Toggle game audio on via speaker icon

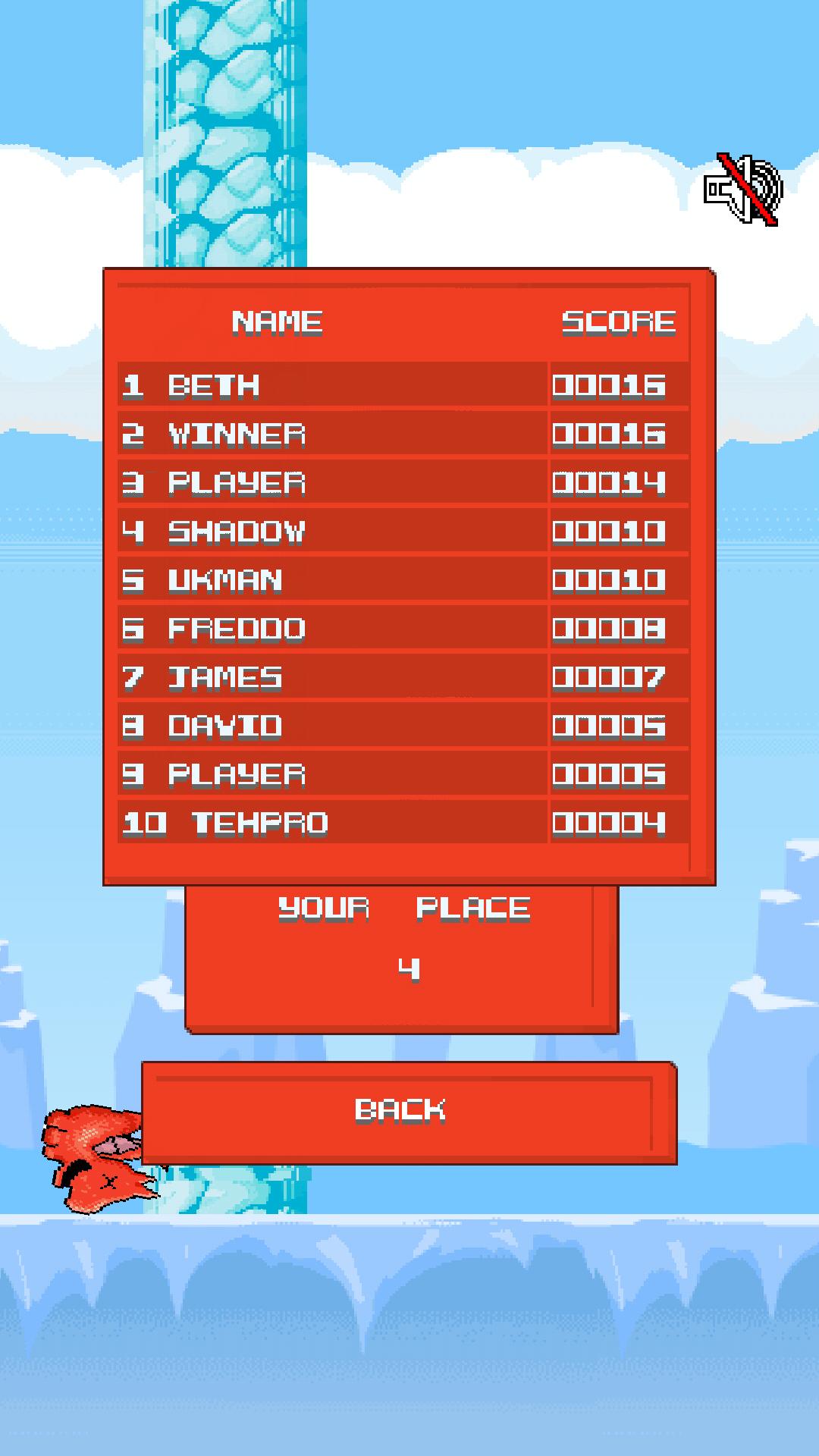pyautogui.click(x=743, y=188)
